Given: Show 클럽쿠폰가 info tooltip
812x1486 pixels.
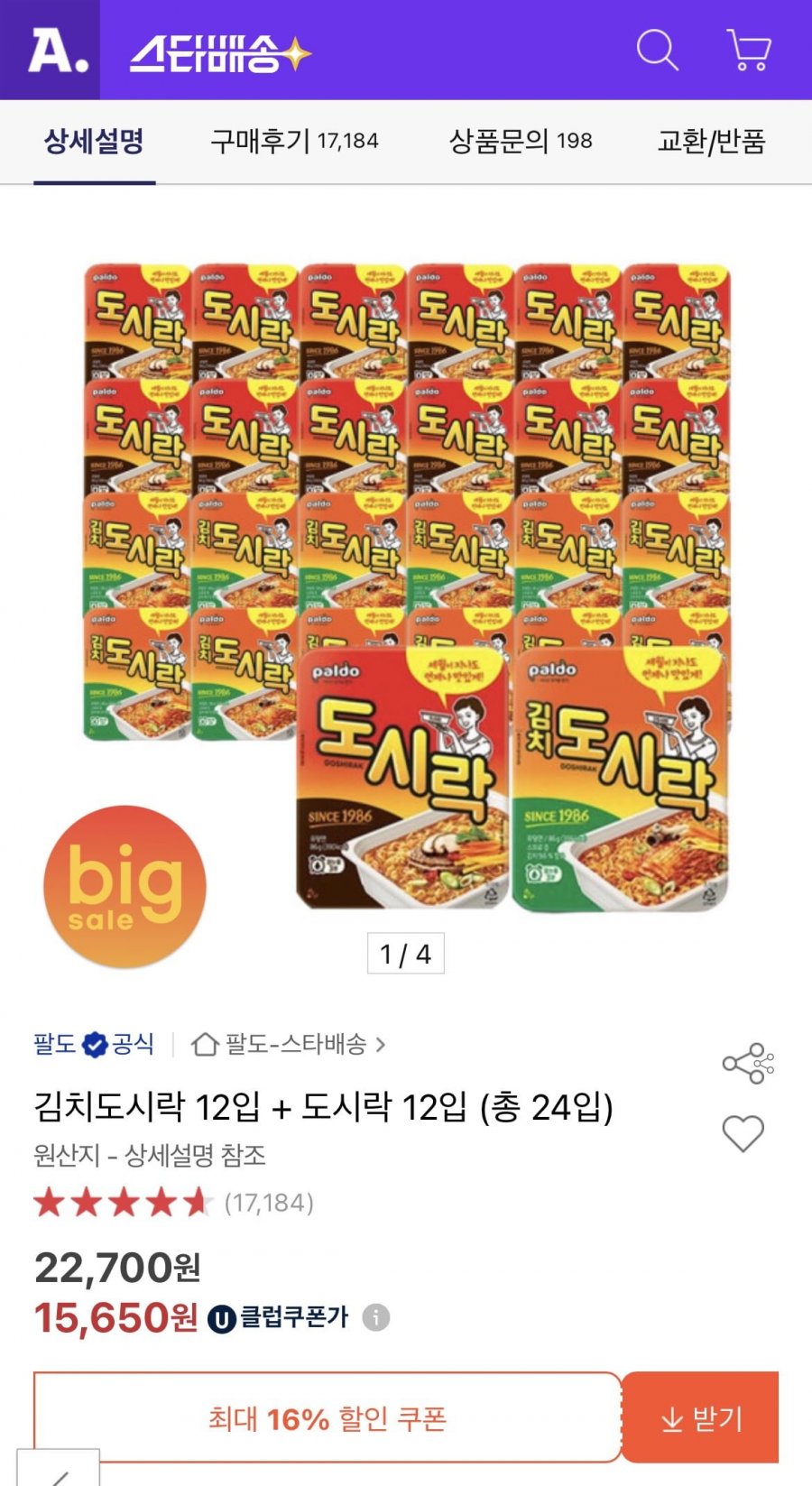Looking at the screenshot, I should coord(376,1317).
